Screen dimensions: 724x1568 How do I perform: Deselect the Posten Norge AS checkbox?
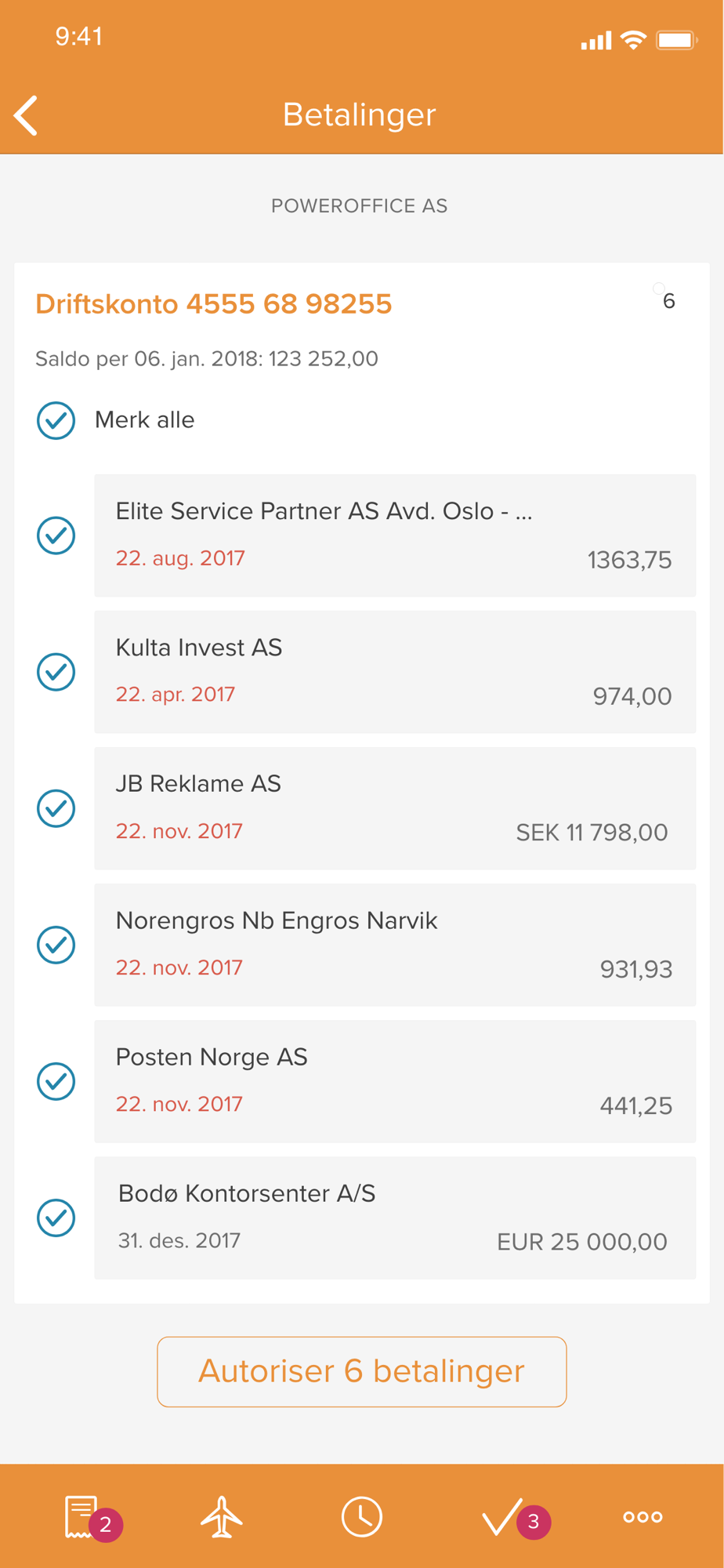[56, 1081]
